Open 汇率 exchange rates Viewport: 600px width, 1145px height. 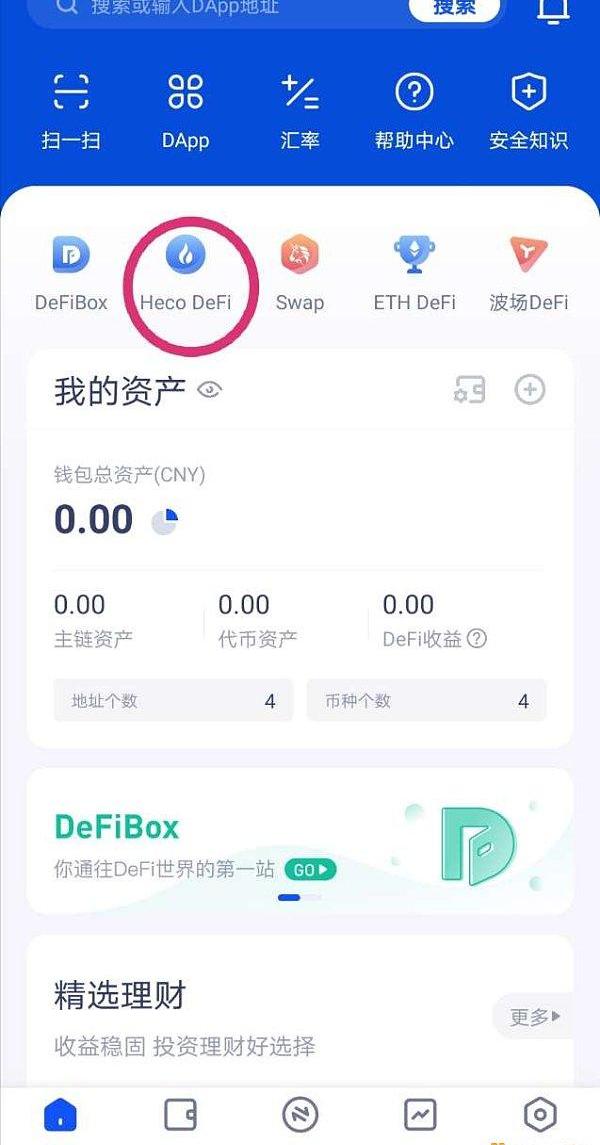pyautogui.click(x=299, y=112)
